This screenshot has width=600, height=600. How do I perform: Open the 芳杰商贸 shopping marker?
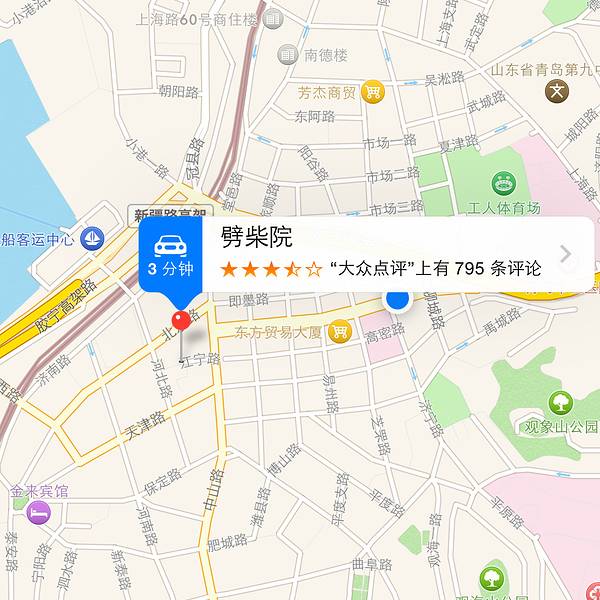pos(373,92)
